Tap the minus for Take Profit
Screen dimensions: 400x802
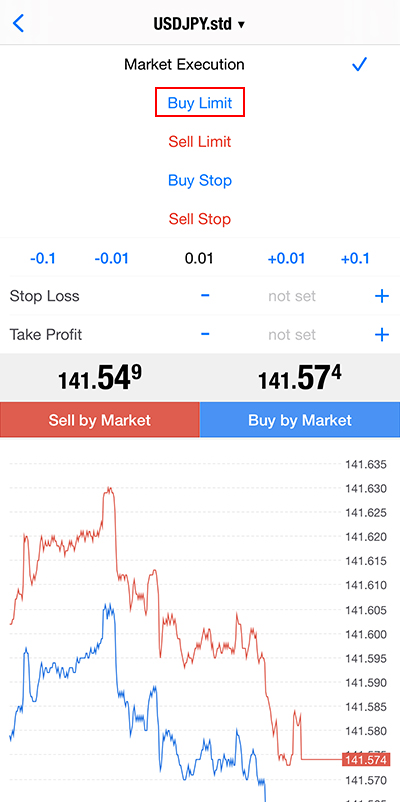205,335
